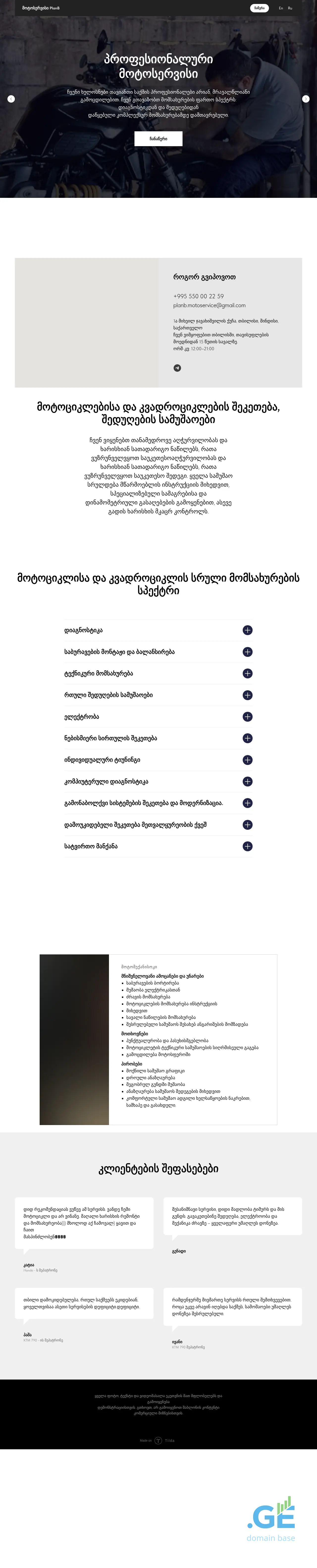
Task: Expand რთული შედუღების სამუშაოები
Action: 247,695
